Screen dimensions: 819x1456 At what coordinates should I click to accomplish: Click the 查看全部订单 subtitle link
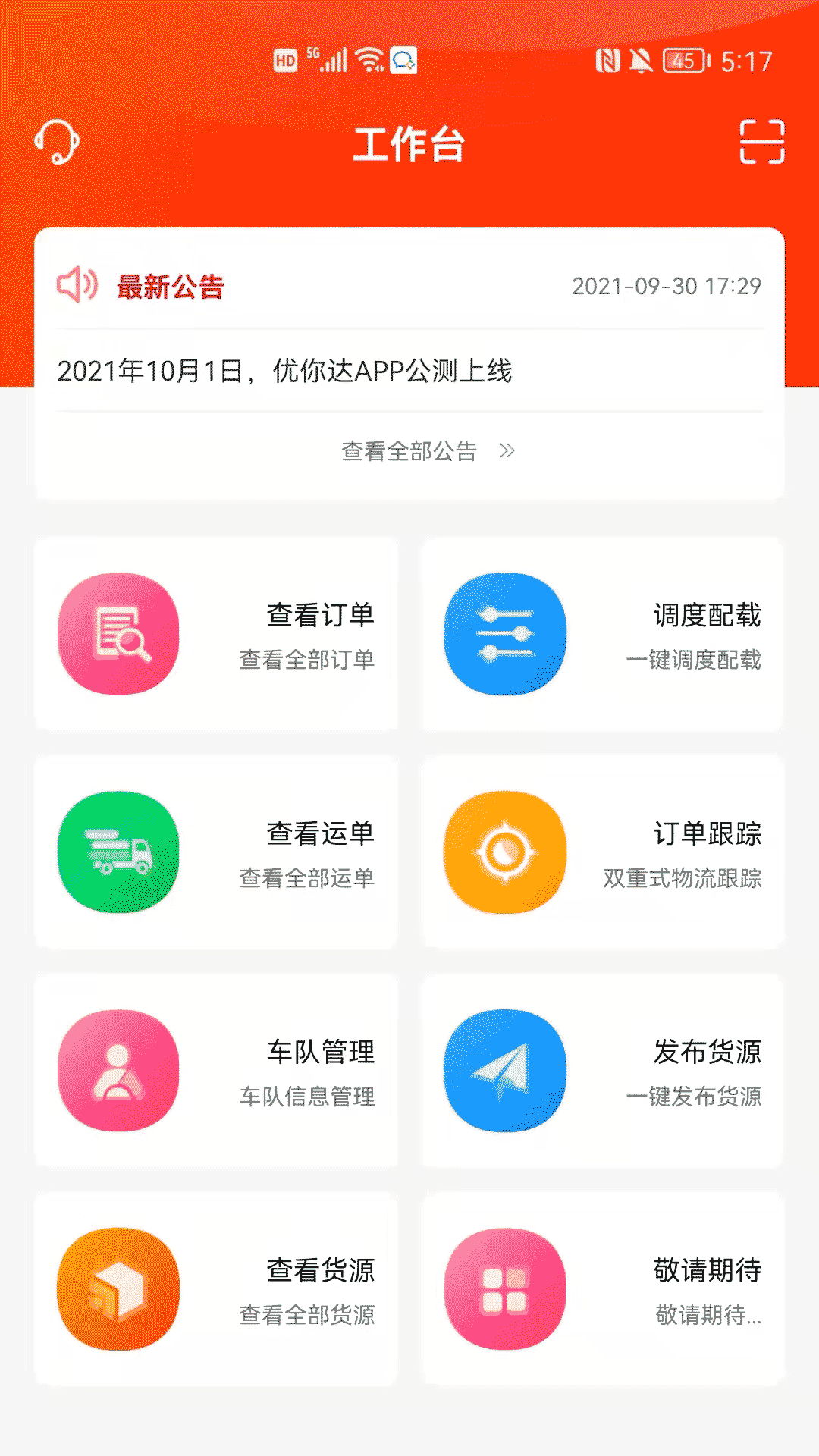[306, 661]
